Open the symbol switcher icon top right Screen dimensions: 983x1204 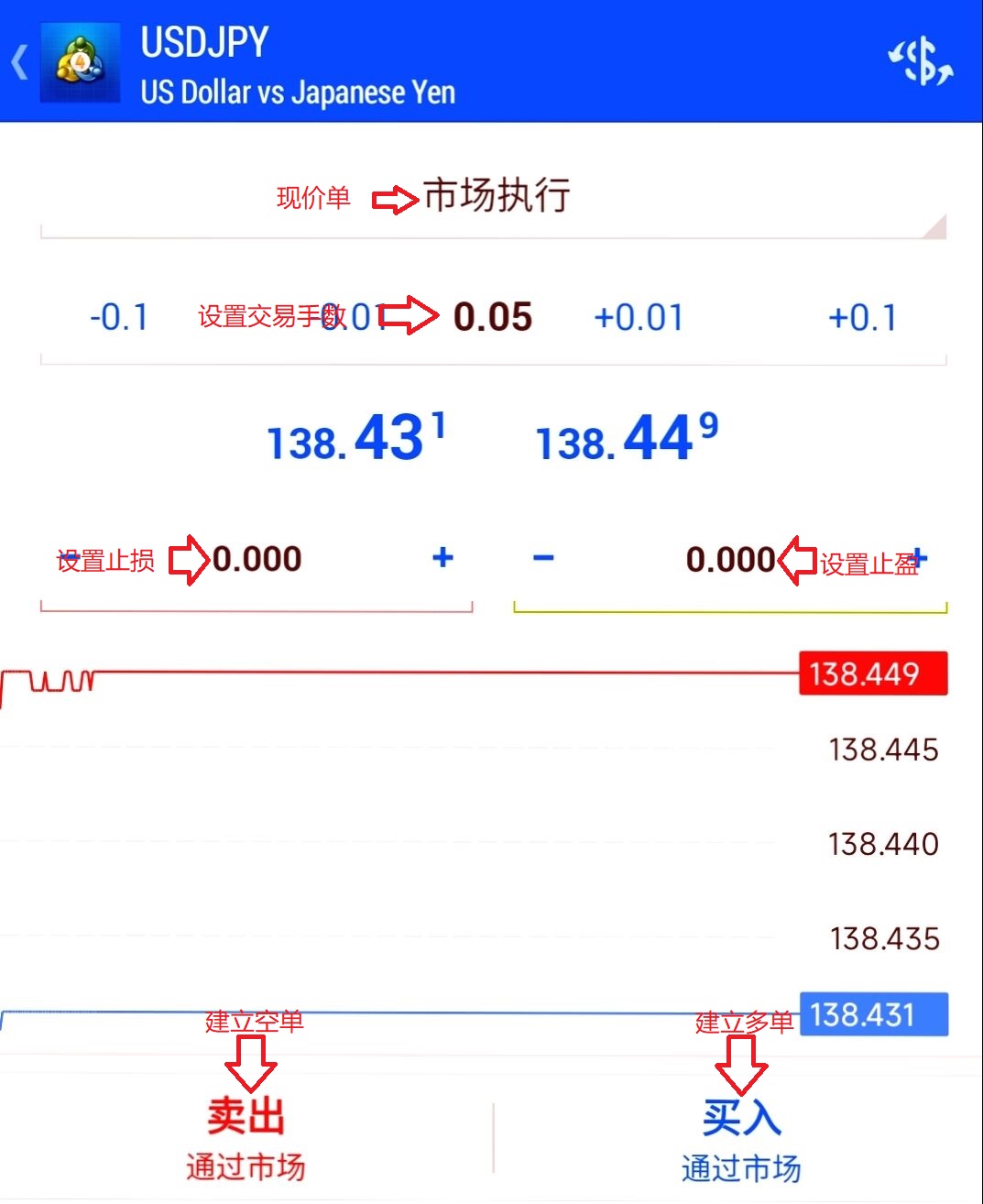tap(922, 61)
